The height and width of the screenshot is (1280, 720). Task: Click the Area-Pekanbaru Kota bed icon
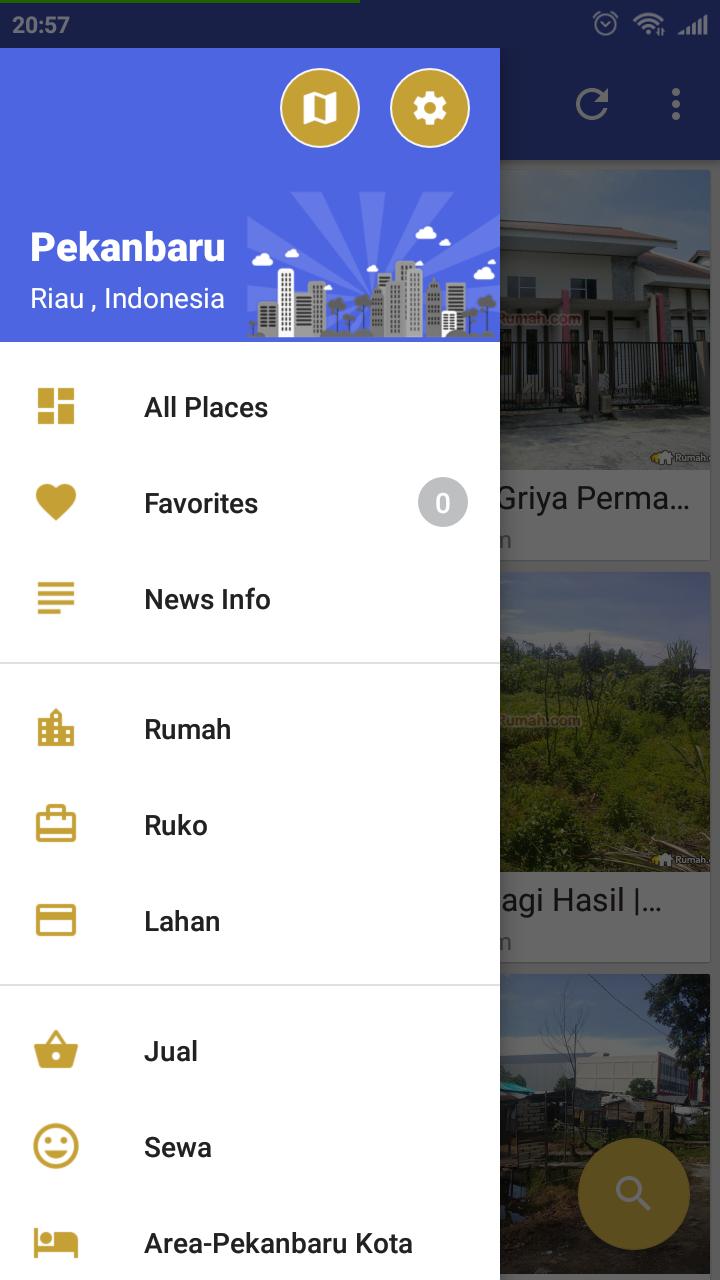(x=55, y=1242)
